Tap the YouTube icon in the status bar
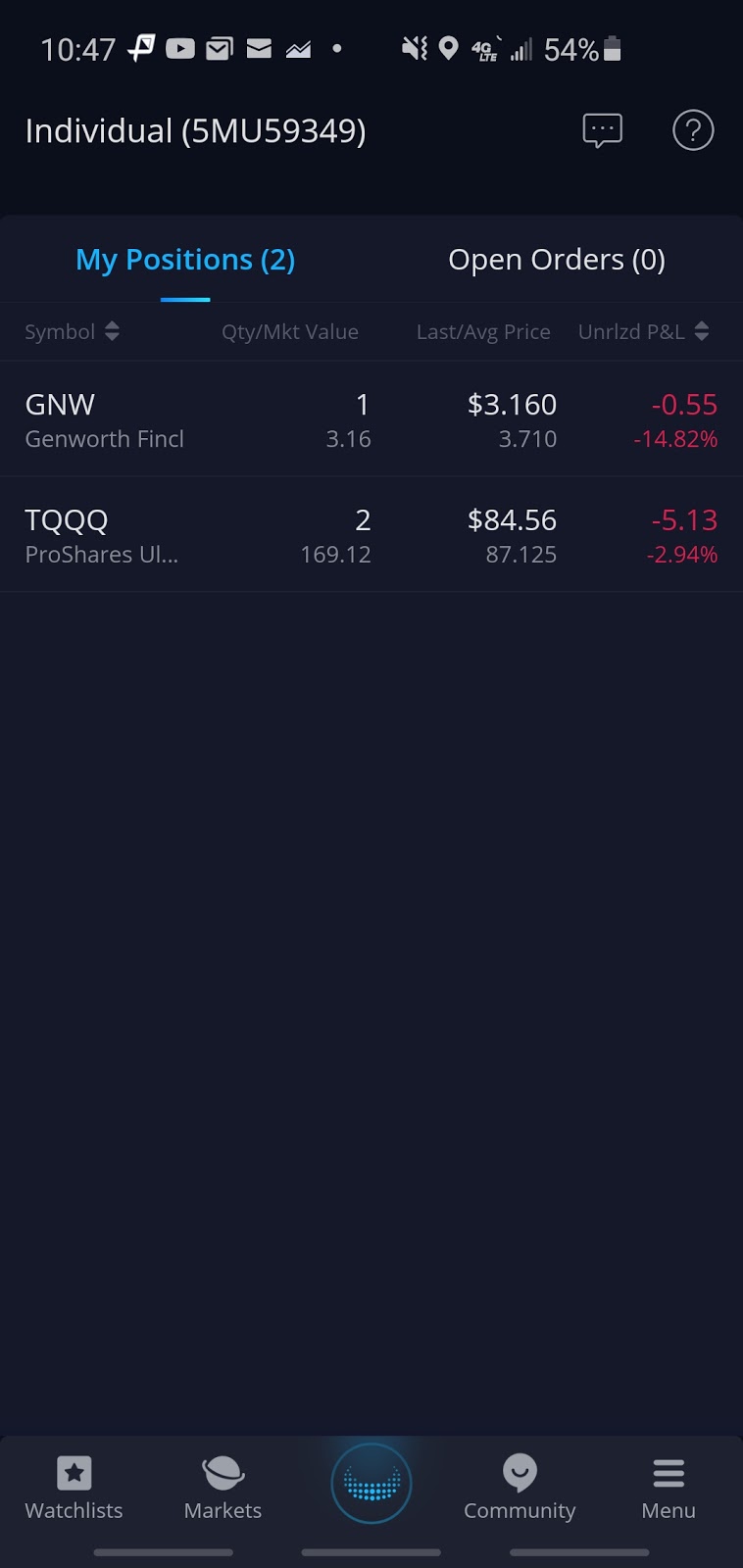 [x=179, y=48]
